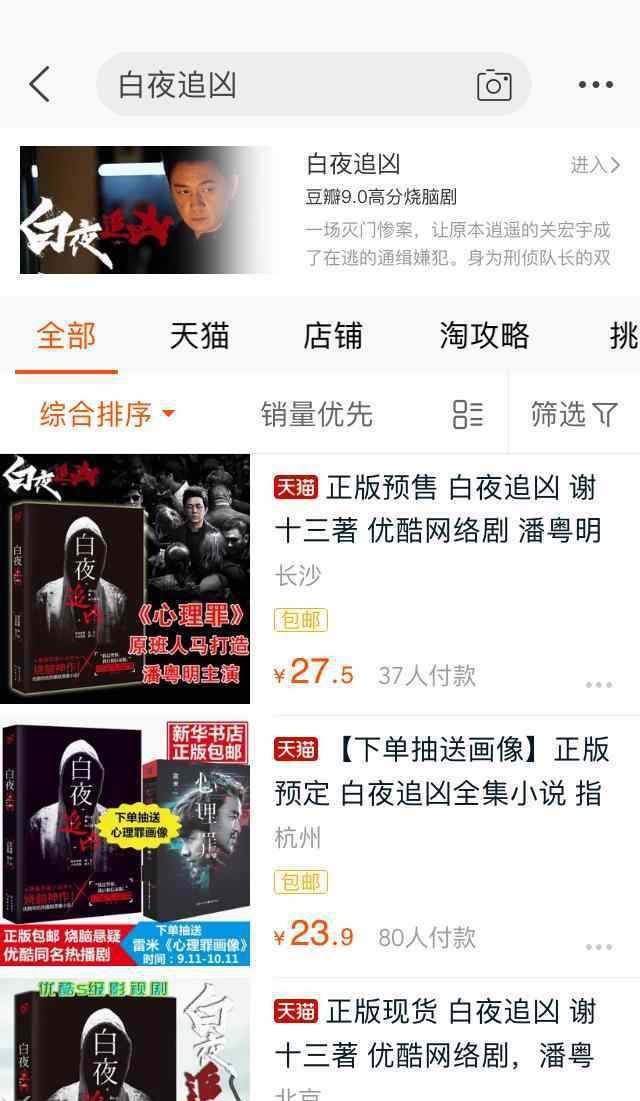The width and height of the screenshot is (640, 1101).
Task: Select the 全部 tab
Action: (66, 336)
